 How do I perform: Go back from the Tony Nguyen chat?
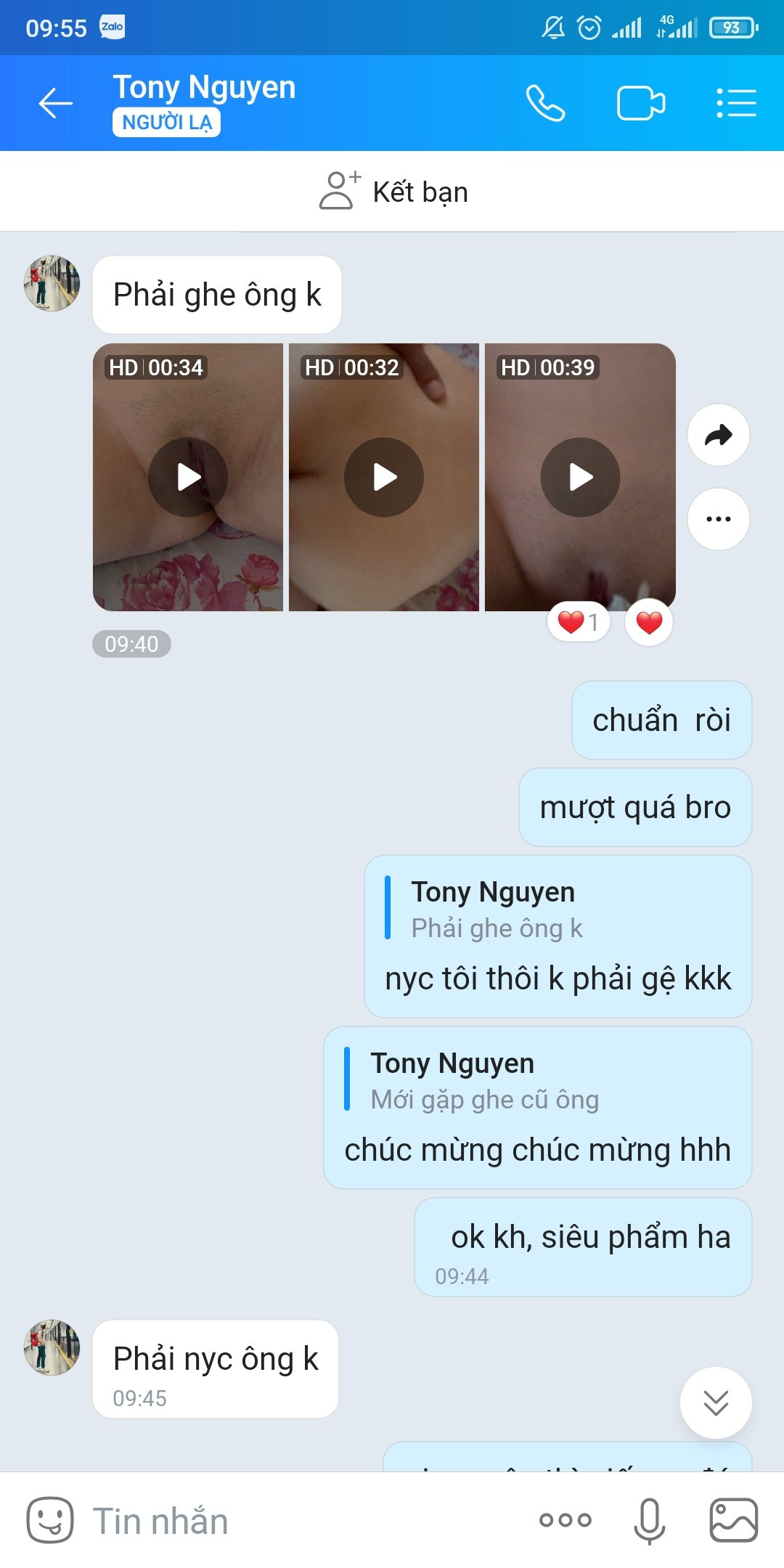[x=55, y=103]
